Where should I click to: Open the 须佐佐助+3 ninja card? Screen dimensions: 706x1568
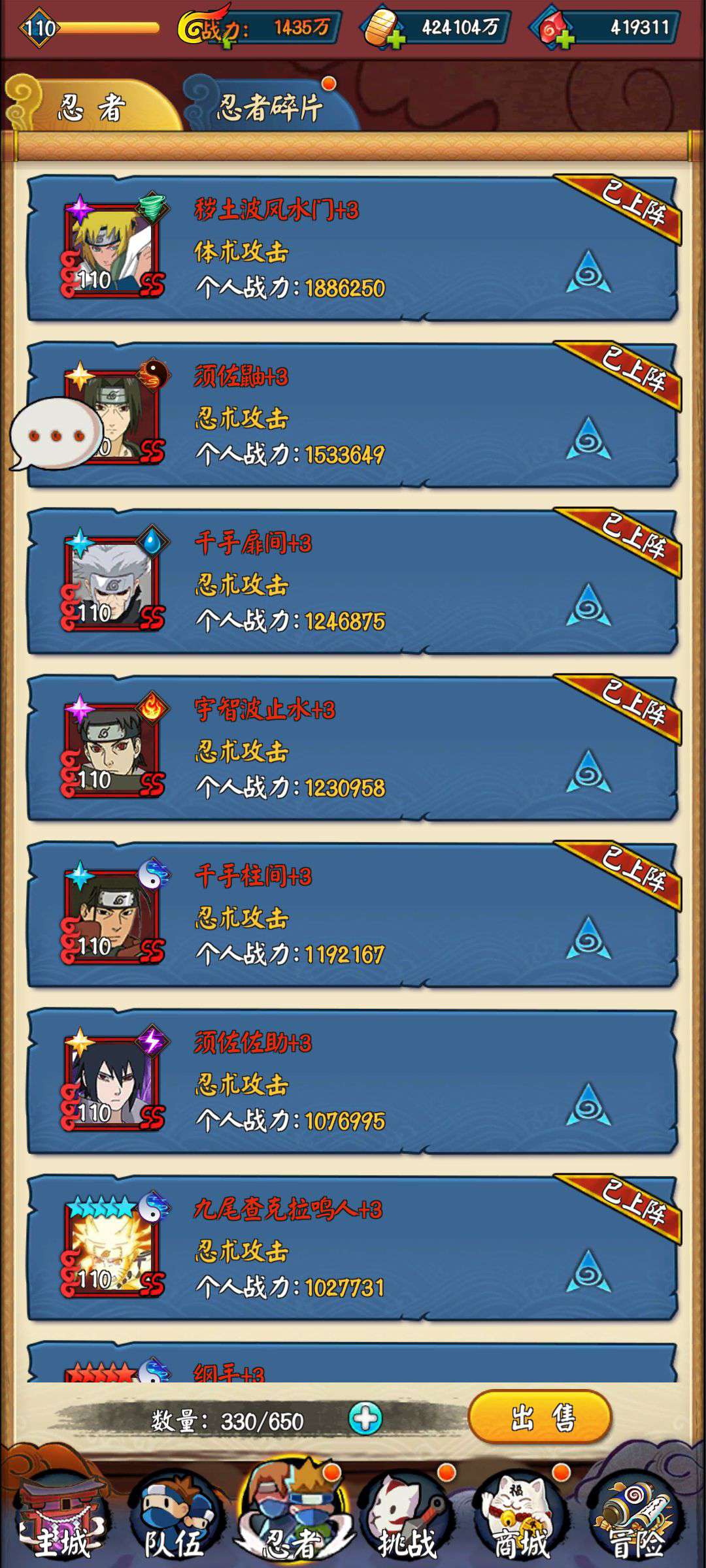coord(352,1081)
